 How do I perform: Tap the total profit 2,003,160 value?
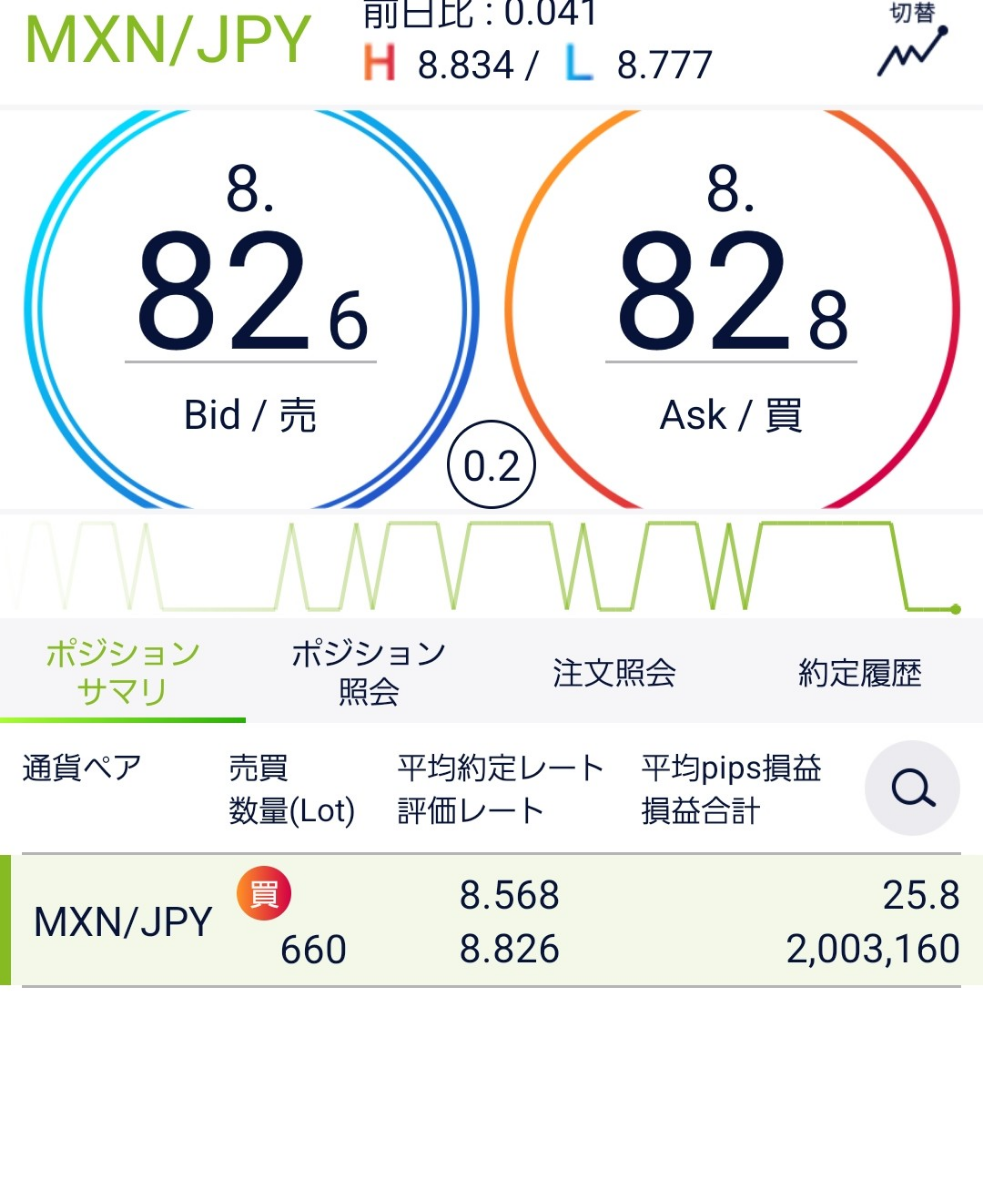click(871, 949)
